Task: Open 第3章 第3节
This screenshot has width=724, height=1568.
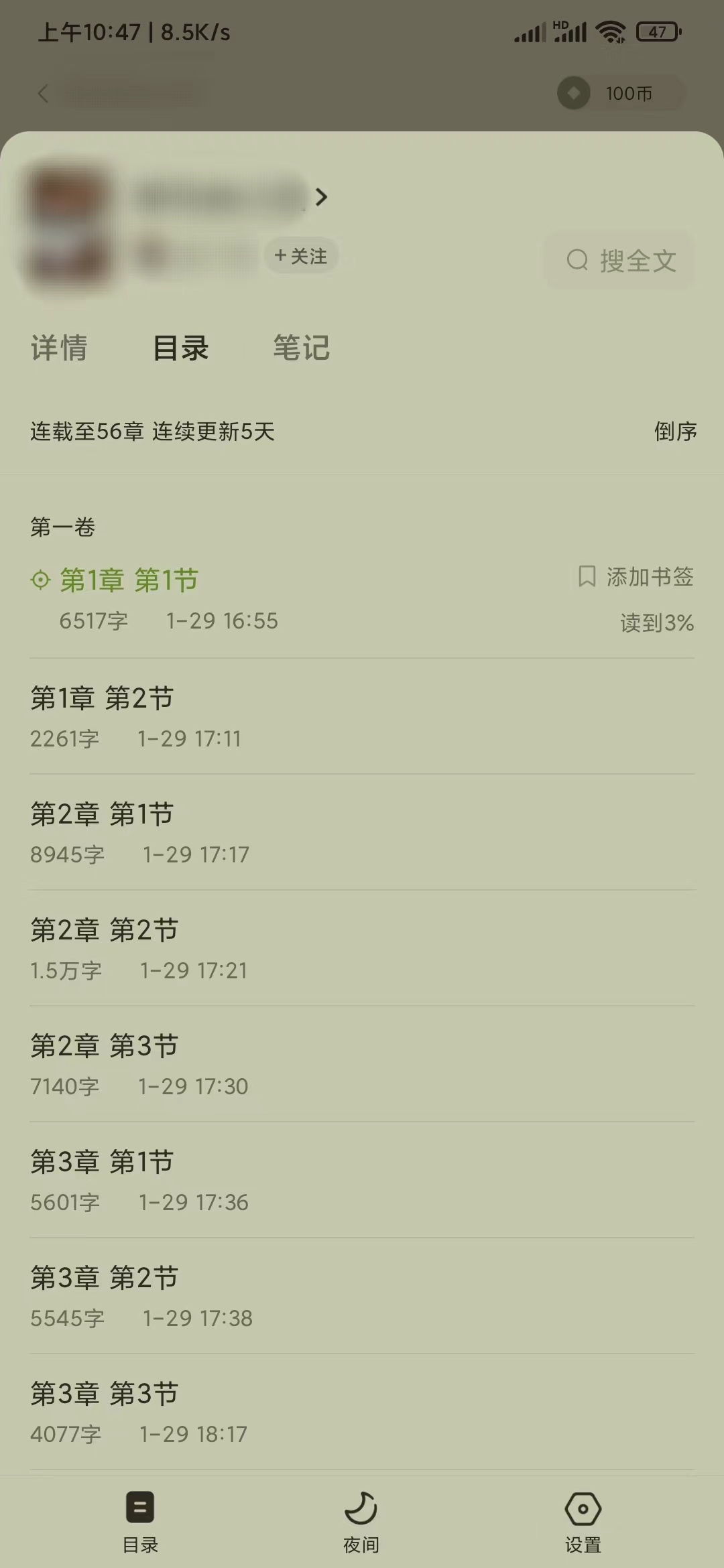Action: click(104, 1394)
